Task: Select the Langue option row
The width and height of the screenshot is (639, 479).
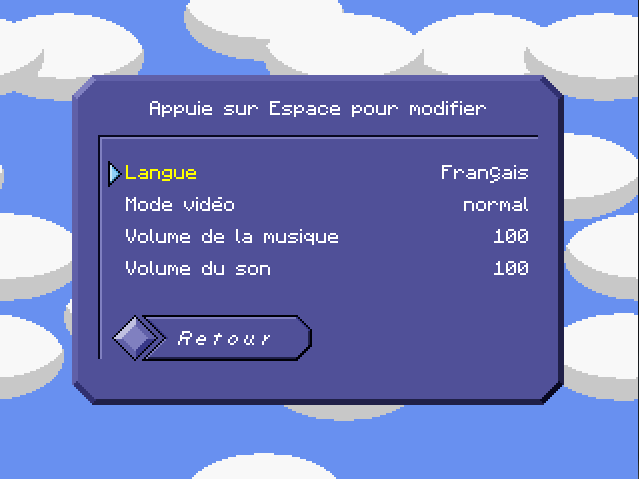Action: (161, 173)
